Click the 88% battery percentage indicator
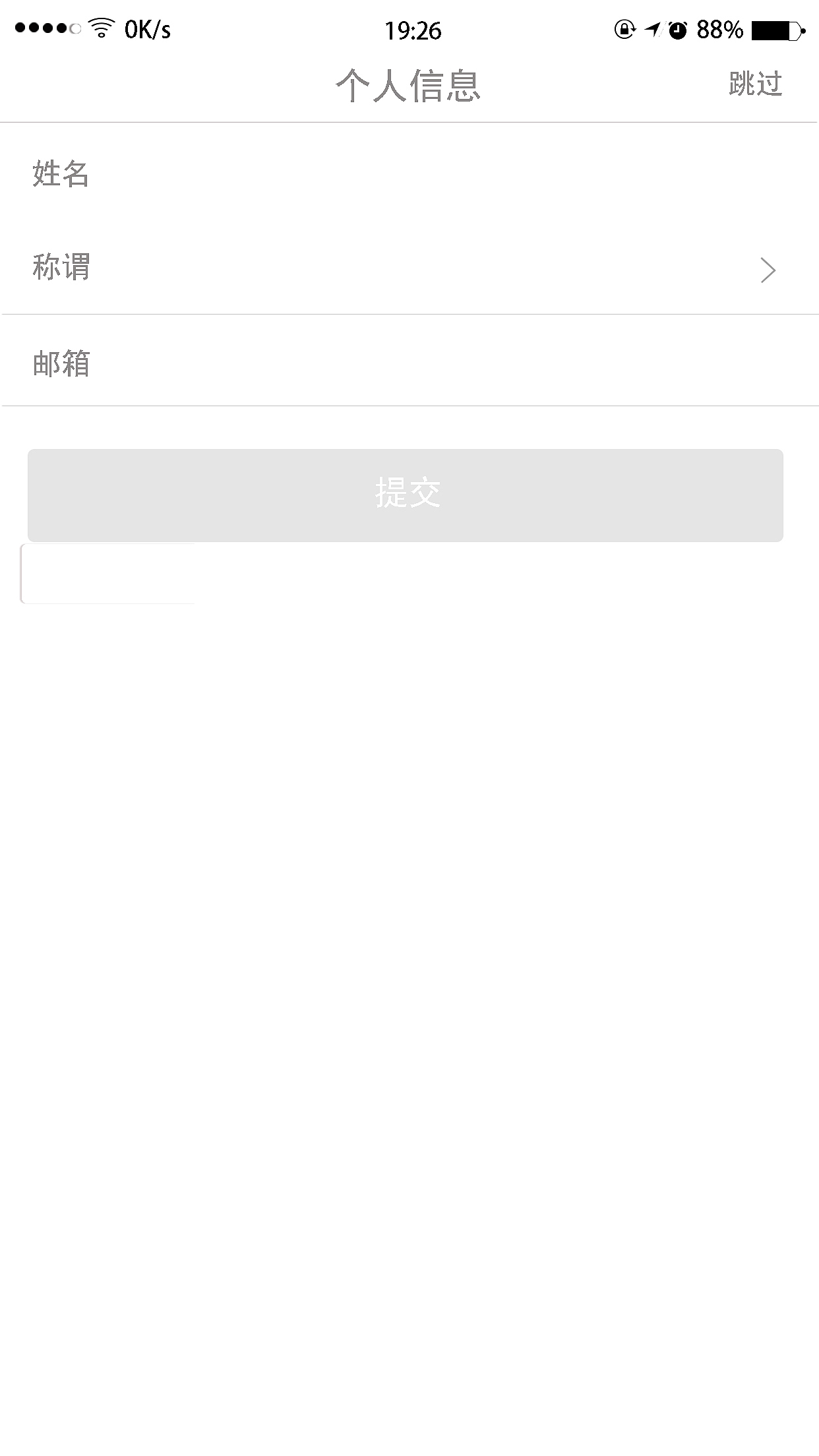The height and width of the screenshot is (1456, 819). tap(718, 29)
